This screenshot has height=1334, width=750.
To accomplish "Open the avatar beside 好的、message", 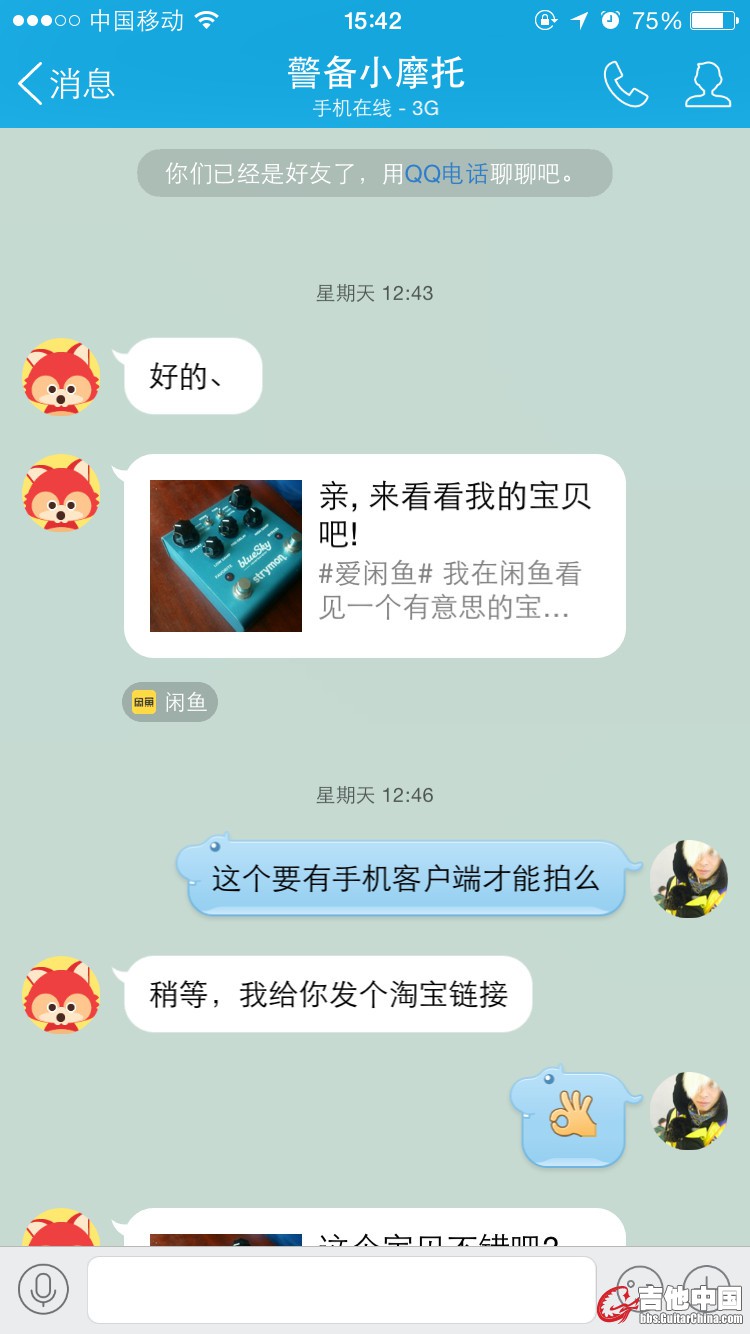I will pos(61,377).
